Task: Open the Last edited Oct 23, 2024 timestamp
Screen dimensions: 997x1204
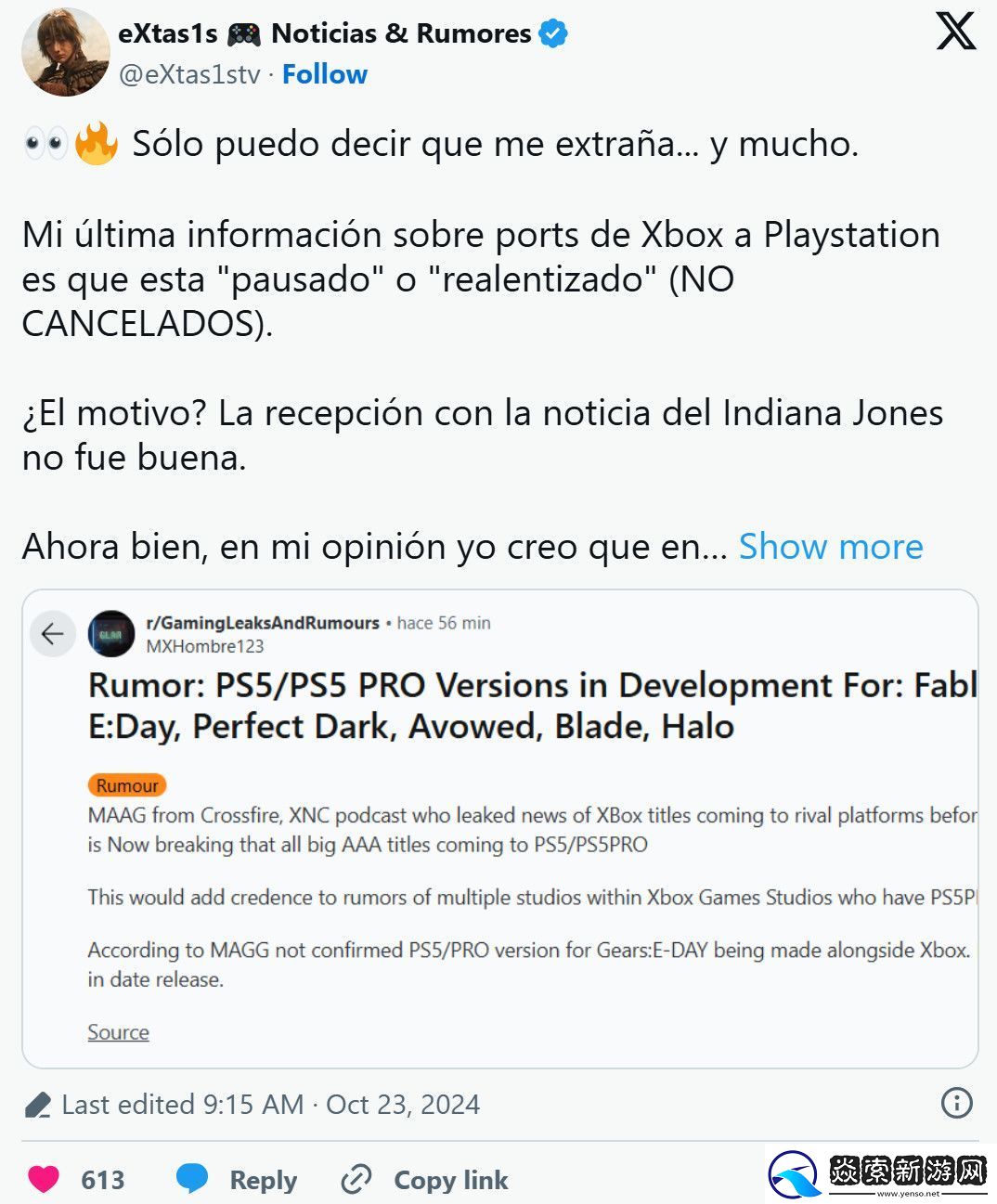Action: (x=270, y=1104)
